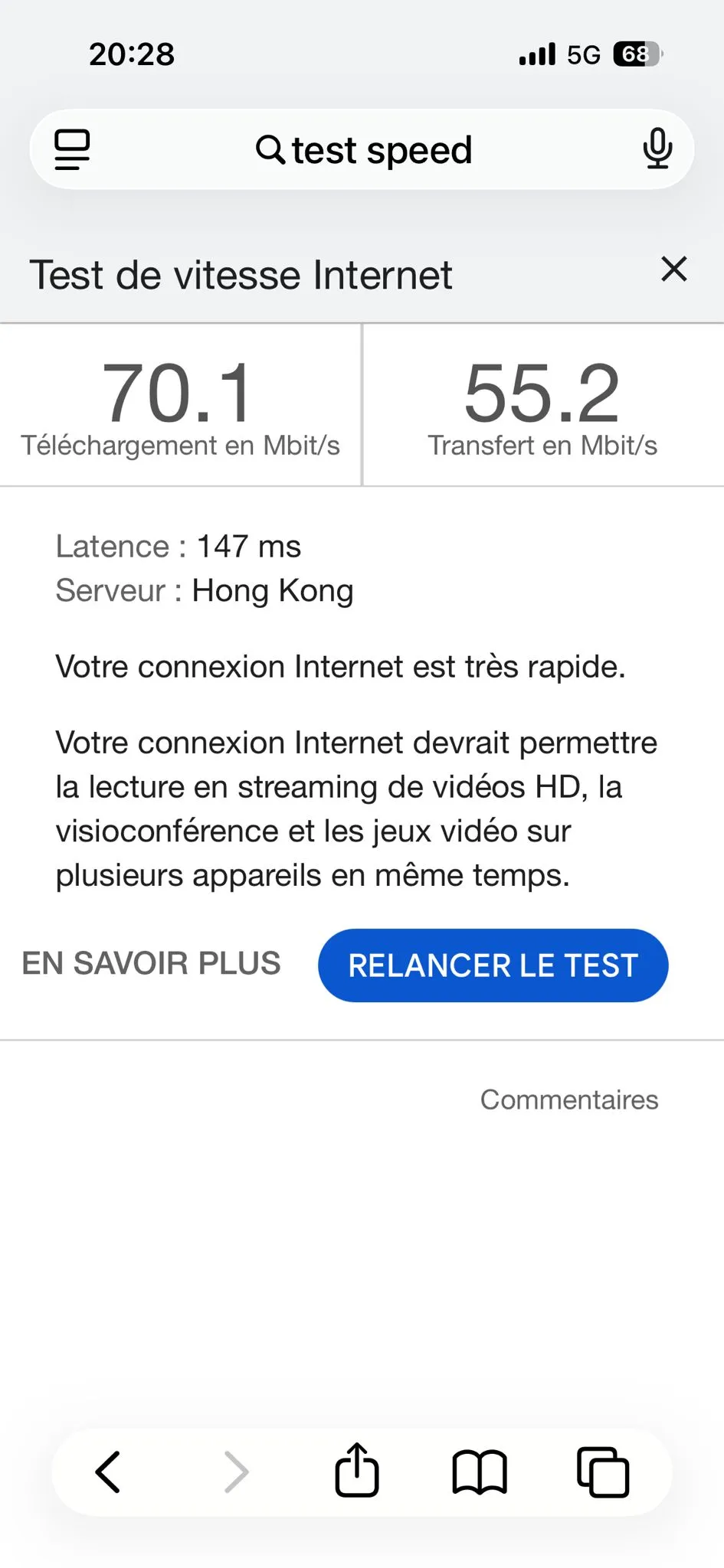Image resolution: width=724 pixels, height=1568 pixels.
Task: Start voice search with the microphone
Action: coord(657,149)
